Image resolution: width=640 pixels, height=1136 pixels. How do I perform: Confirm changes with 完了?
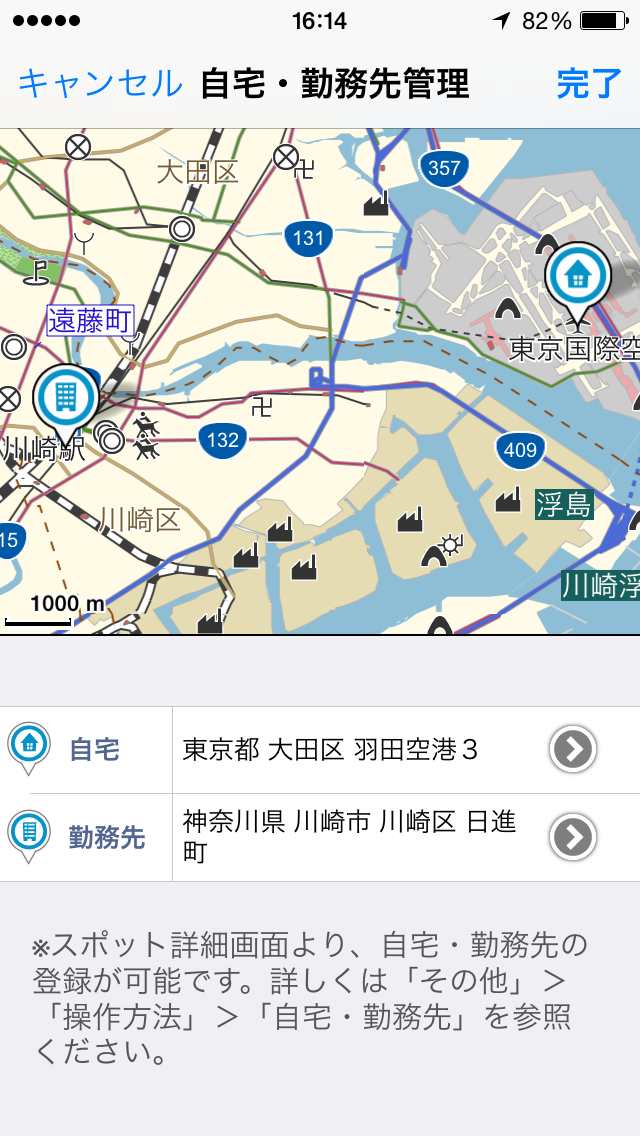point(589,84)
